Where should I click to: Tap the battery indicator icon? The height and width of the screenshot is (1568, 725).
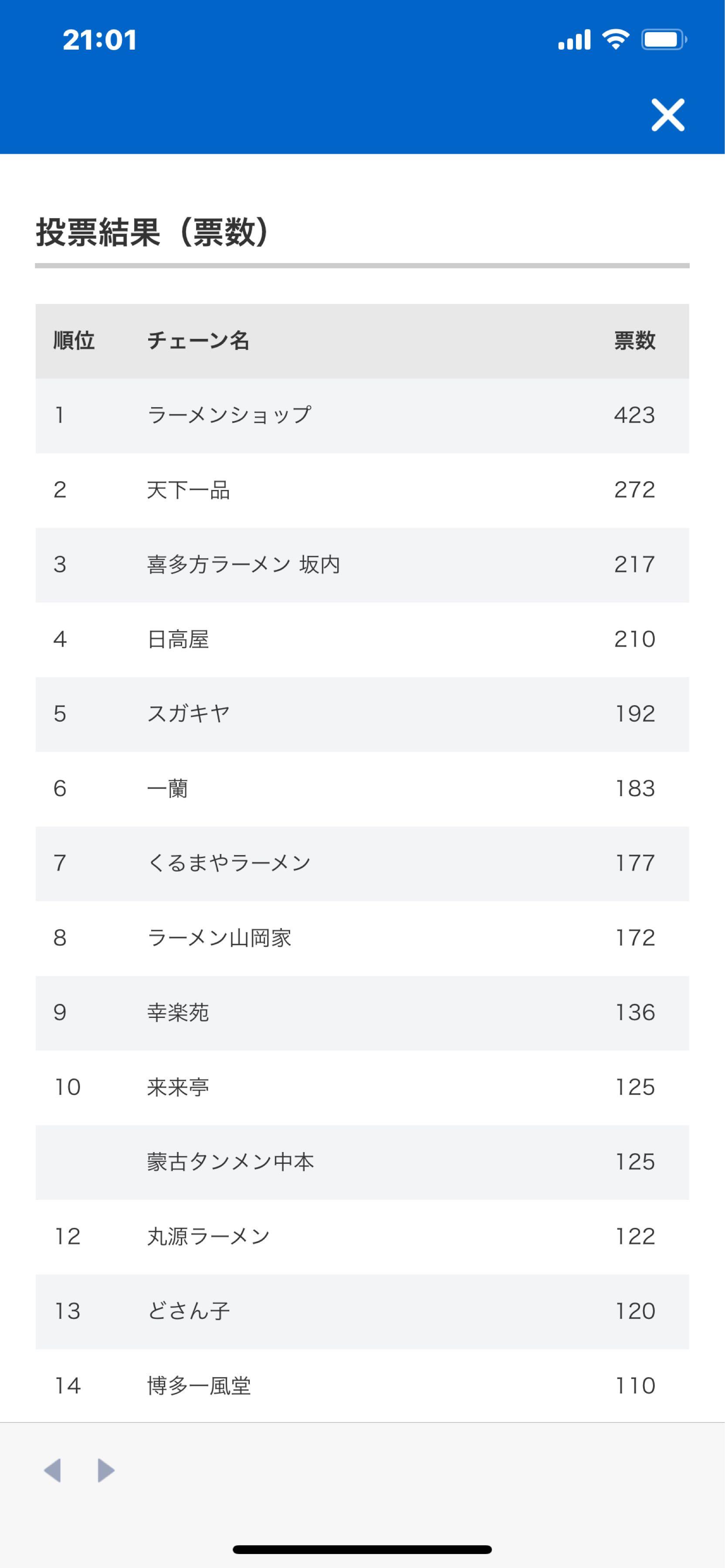tap(662, 39)
